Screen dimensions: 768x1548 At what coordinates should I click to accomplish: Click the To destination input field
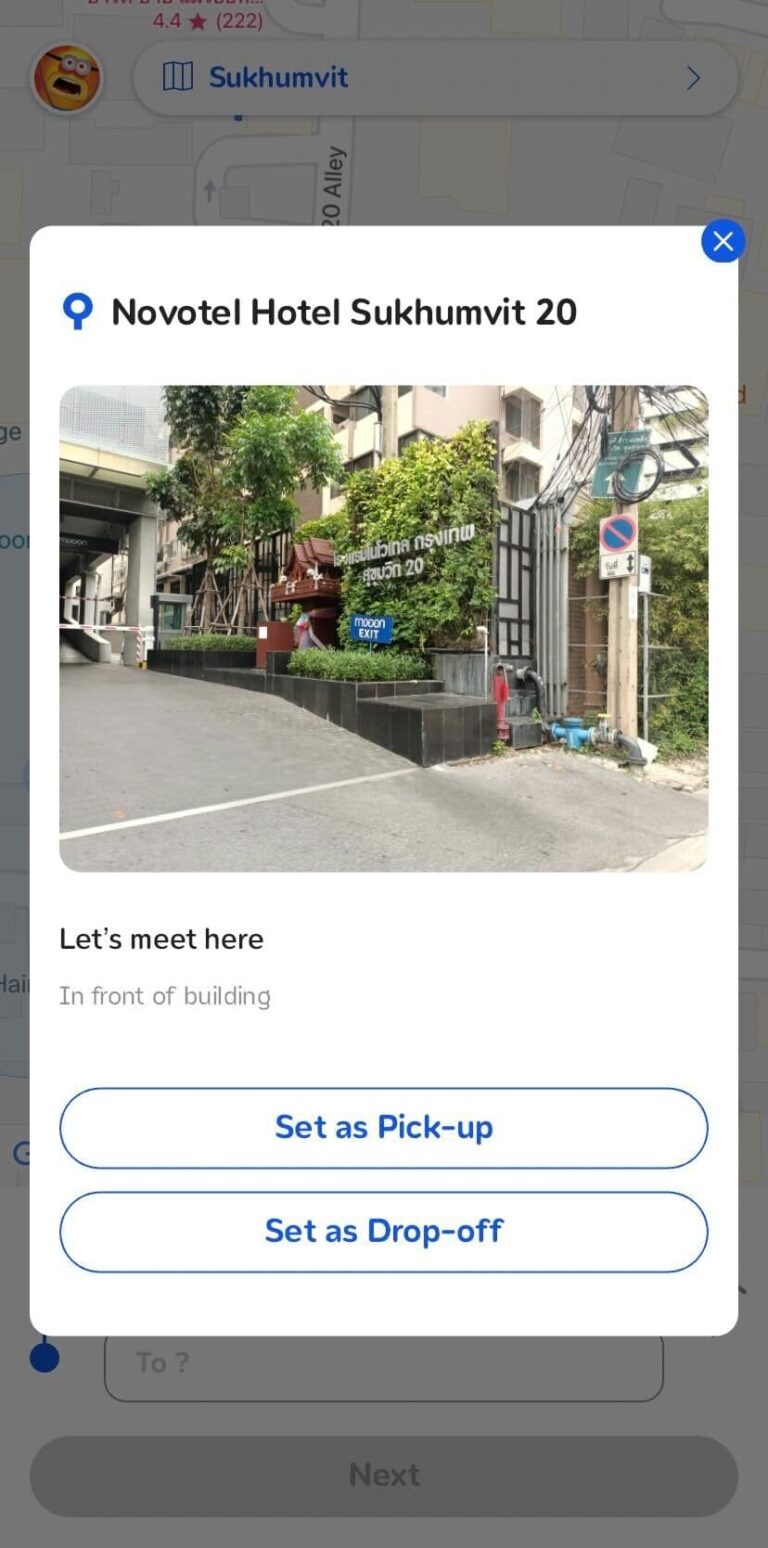(x=383, y=1362)
